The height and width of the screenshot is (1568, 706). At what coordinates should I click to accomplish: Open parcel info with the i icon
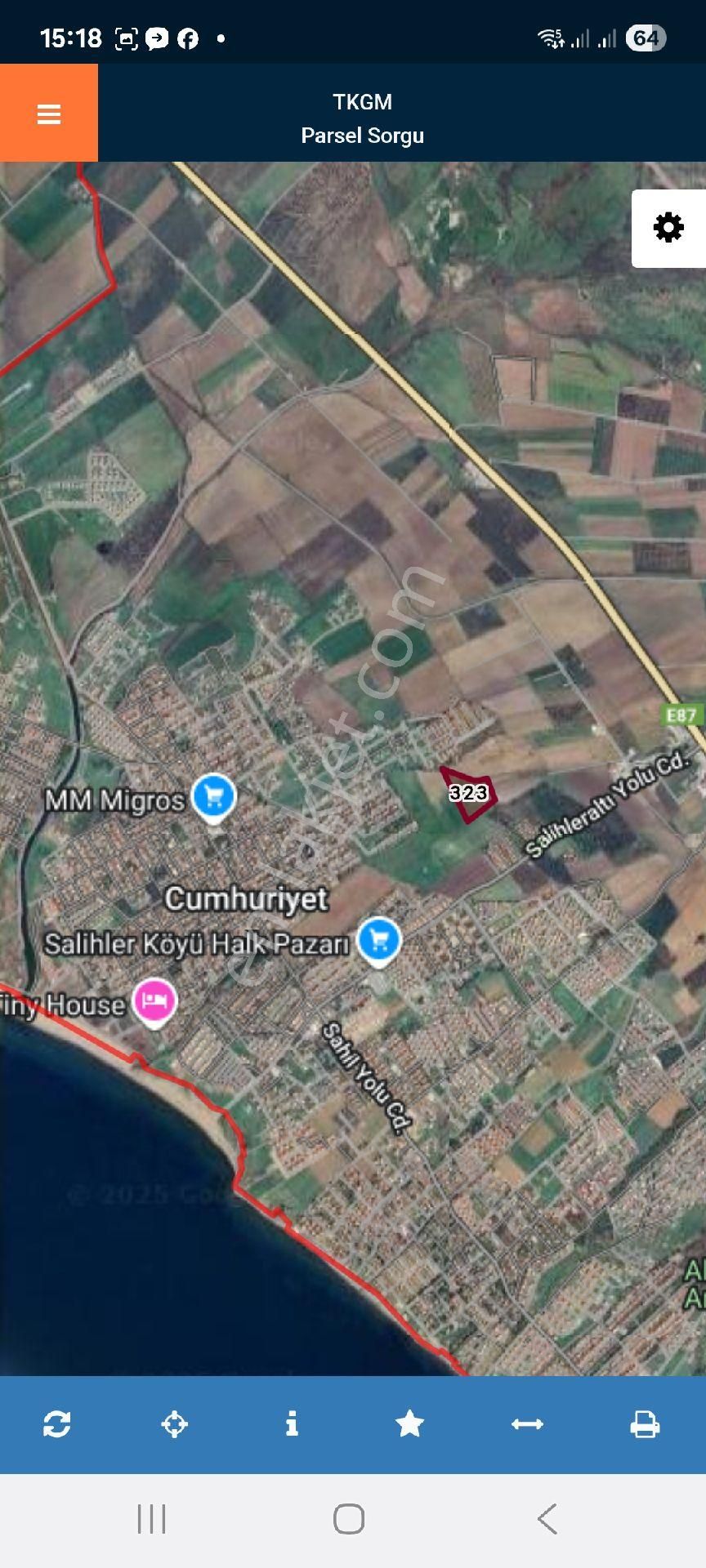(291, 1425)
